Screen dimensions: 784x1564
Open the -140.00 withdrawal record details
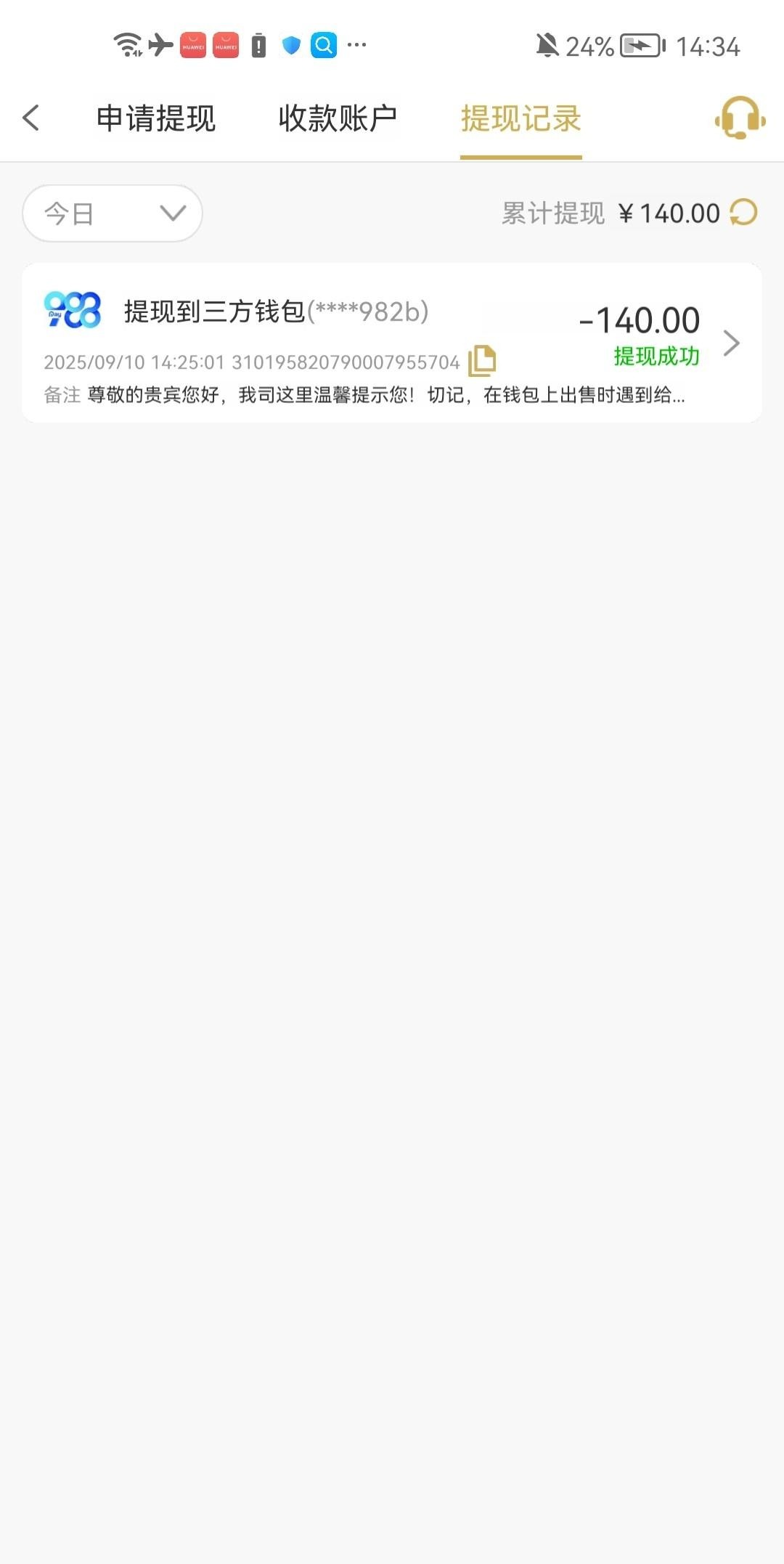[731, 343]
